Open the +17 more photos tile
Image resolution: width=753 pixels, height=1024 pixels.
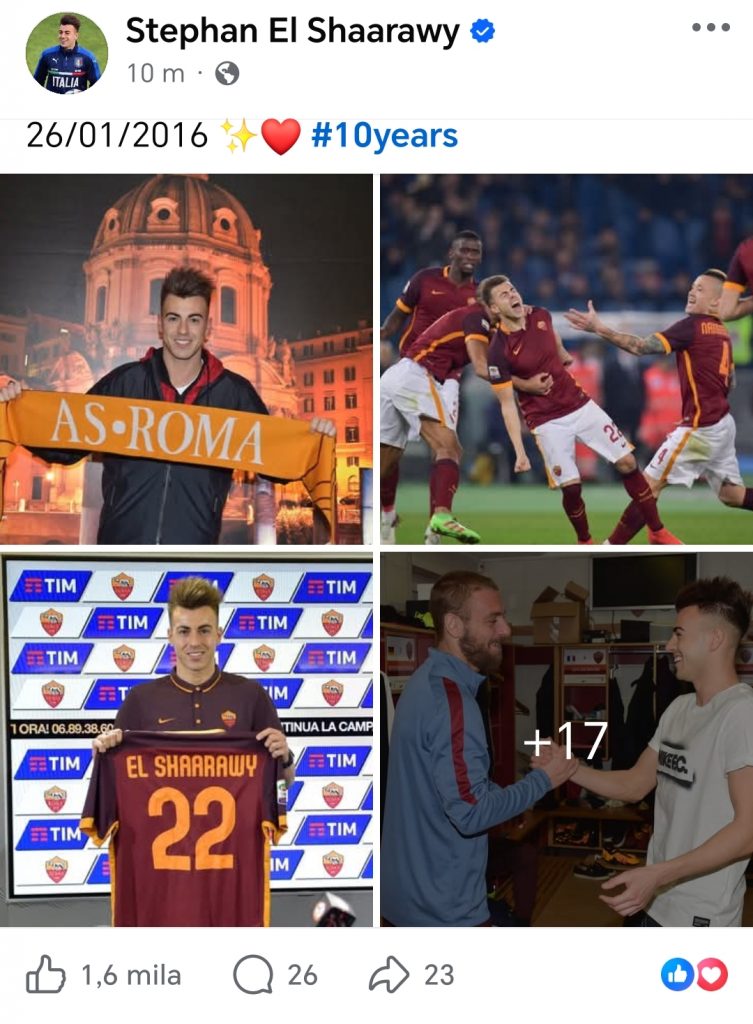pyautogui.click(x=566, y=739)
